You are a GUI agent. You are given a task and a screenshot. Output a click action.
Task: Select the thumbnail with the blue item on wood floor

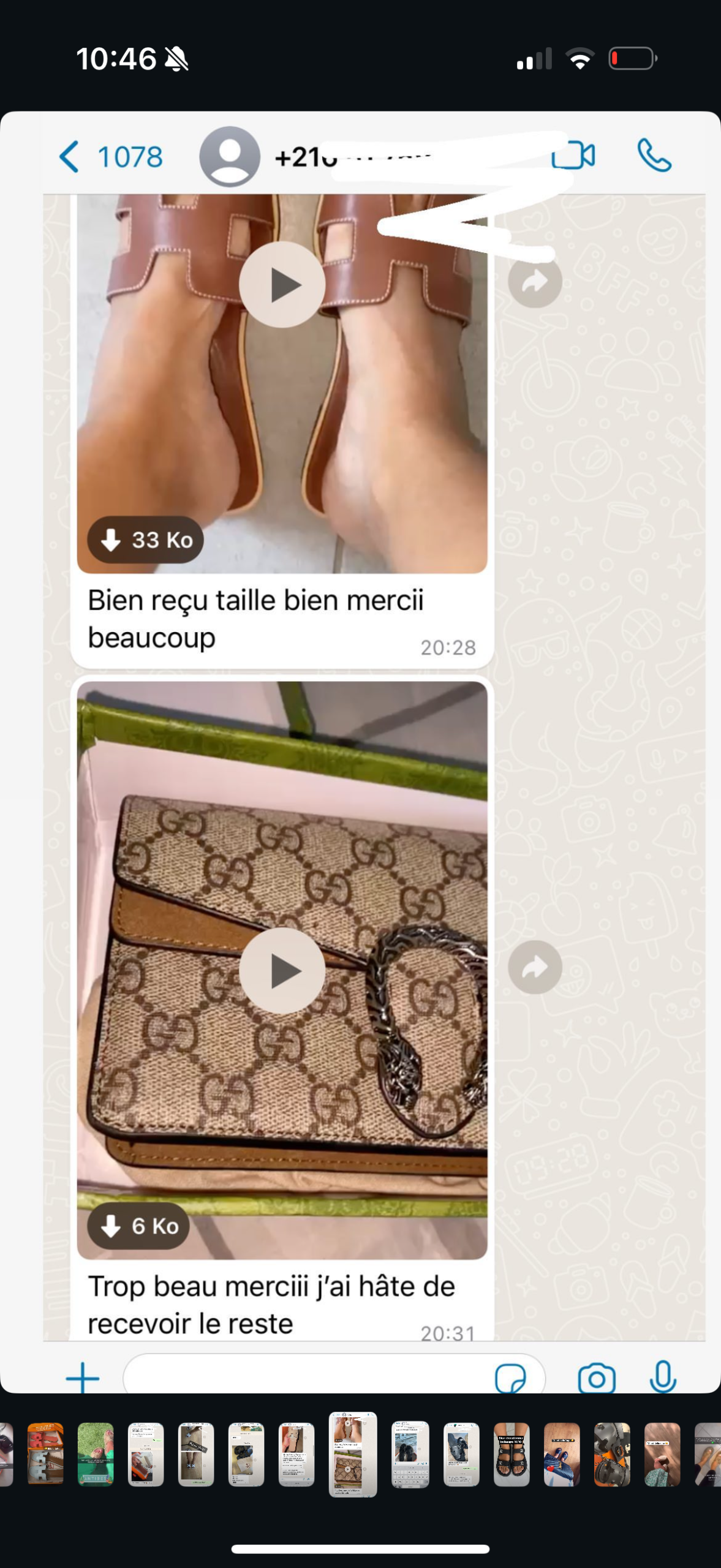(562, 1455)
